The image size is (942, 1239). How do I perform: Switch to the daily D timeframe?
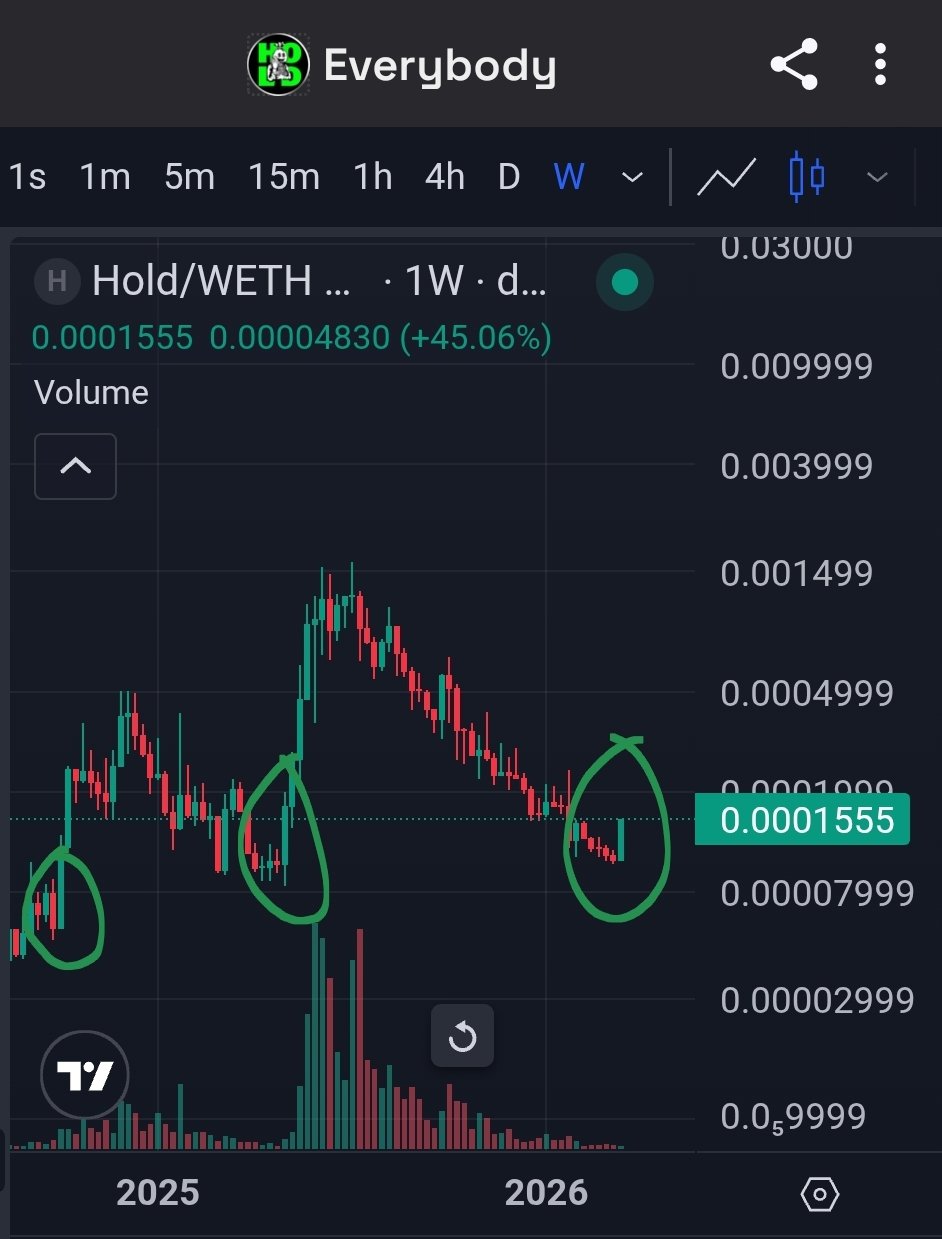point(509,178)
